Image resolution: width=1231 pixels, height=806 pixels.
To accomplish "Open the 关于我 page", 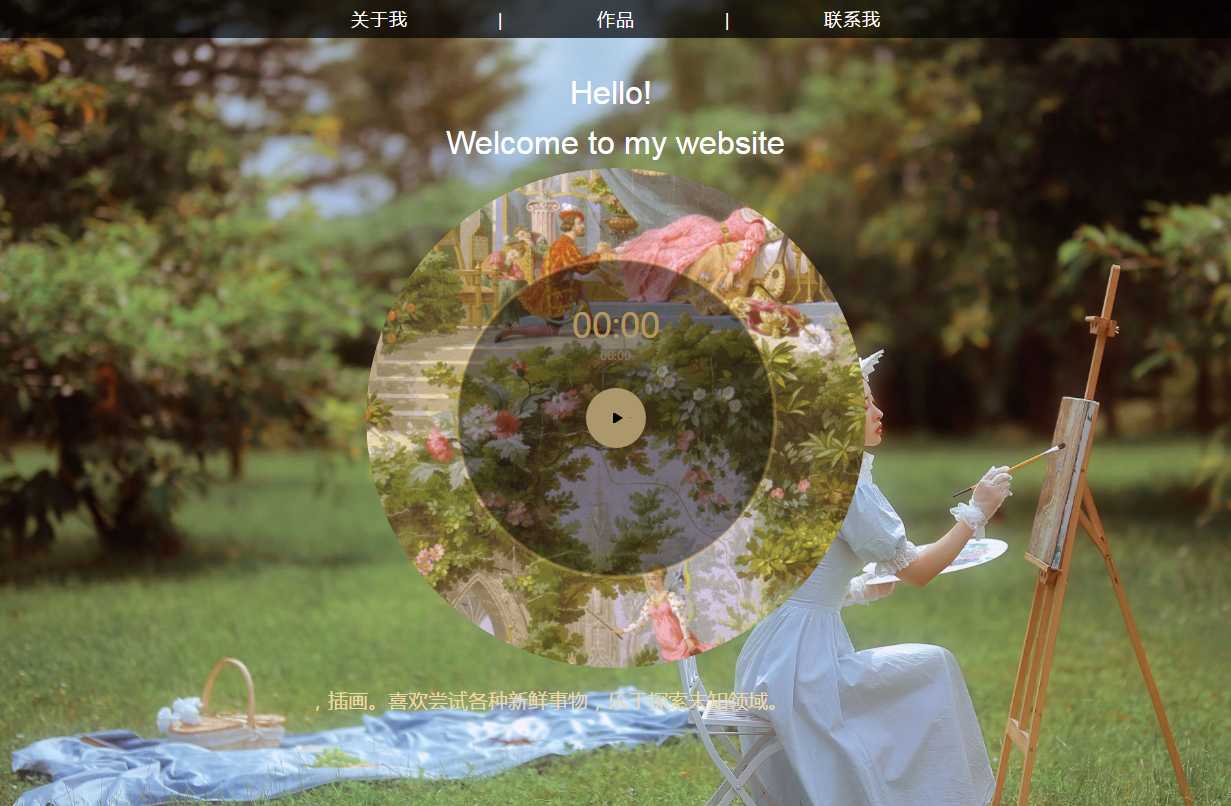I will [x=379, y=20].
